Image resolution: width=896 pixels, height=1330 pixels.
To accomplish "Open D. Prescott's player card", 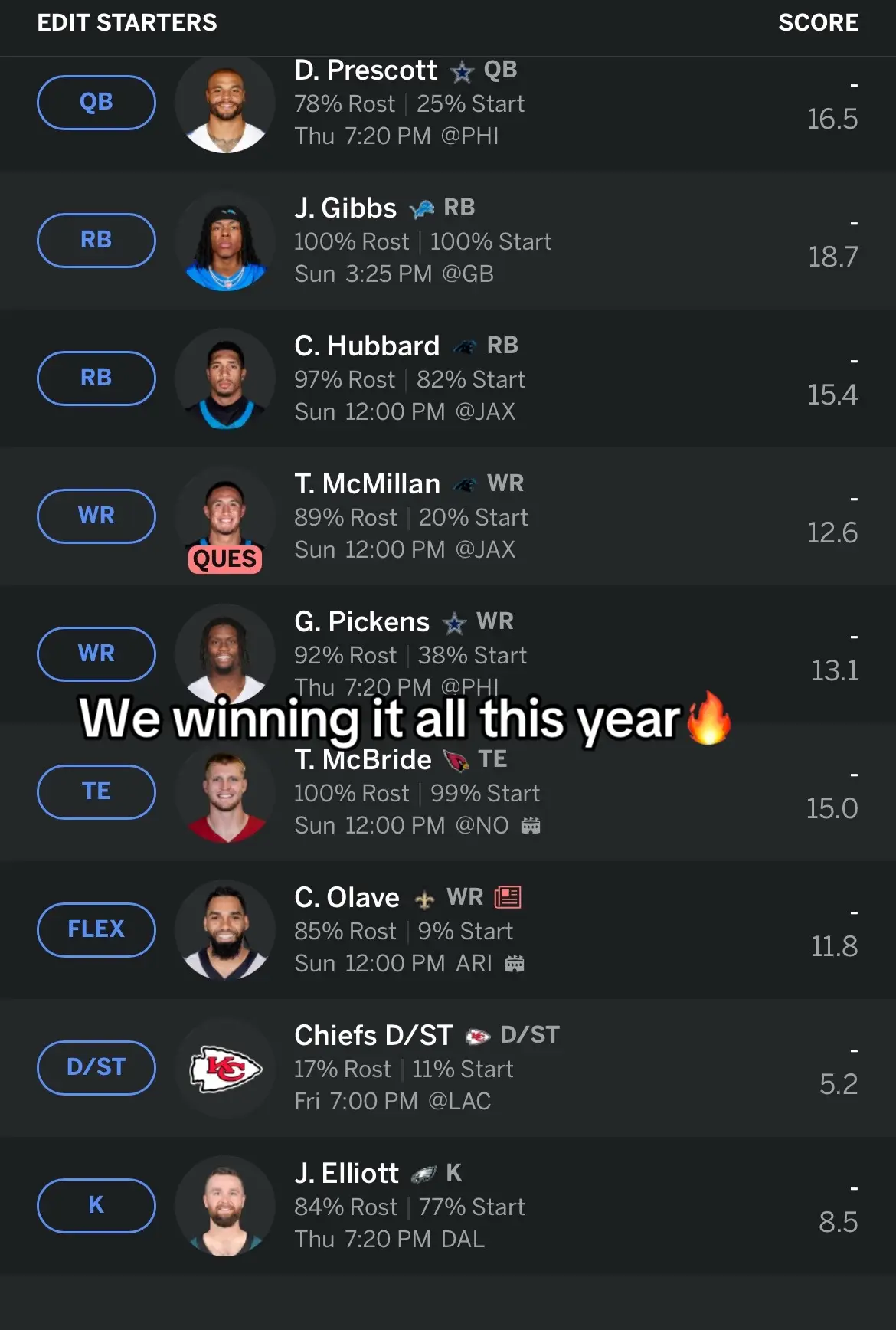I will tap(365, 71).
